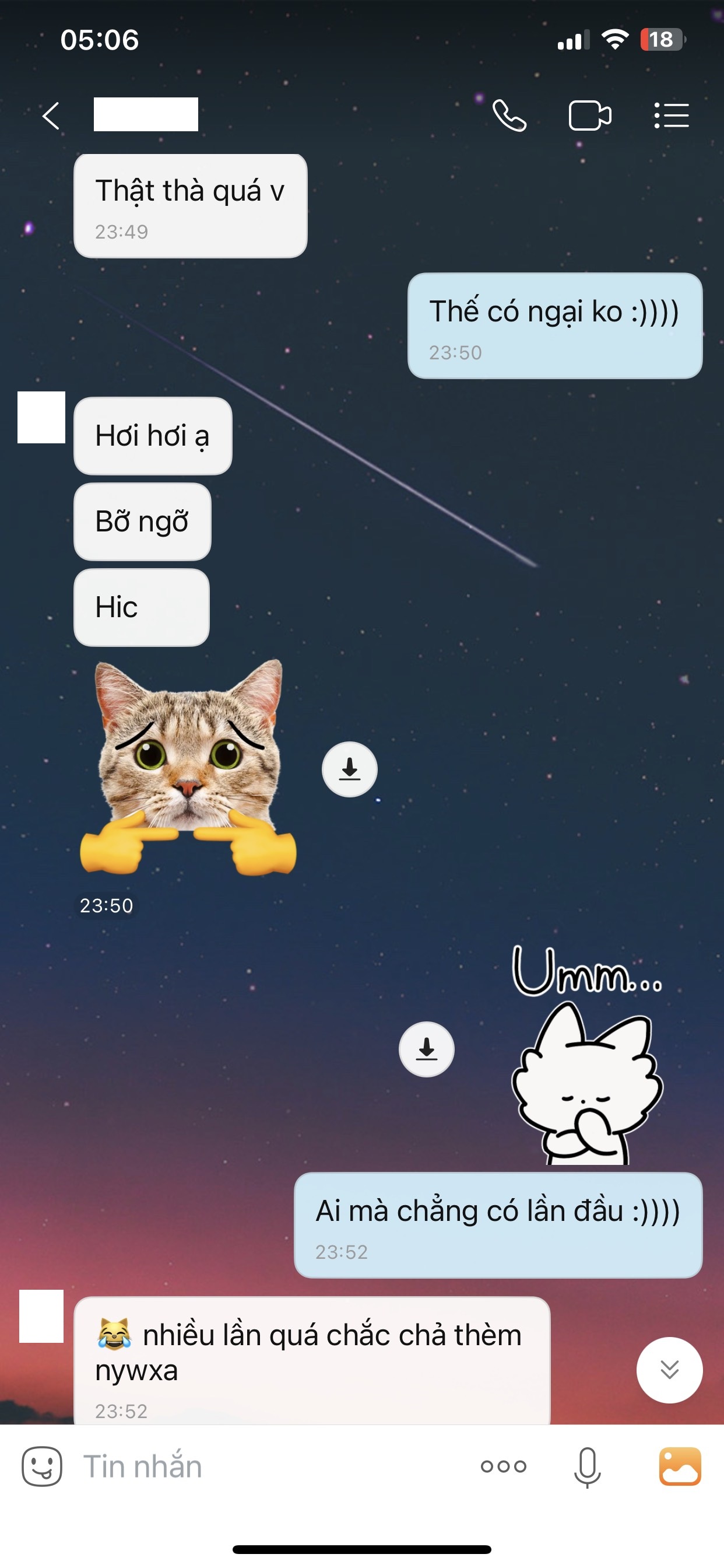
Task: Download the cat sticker
Action: click(349, 769)
